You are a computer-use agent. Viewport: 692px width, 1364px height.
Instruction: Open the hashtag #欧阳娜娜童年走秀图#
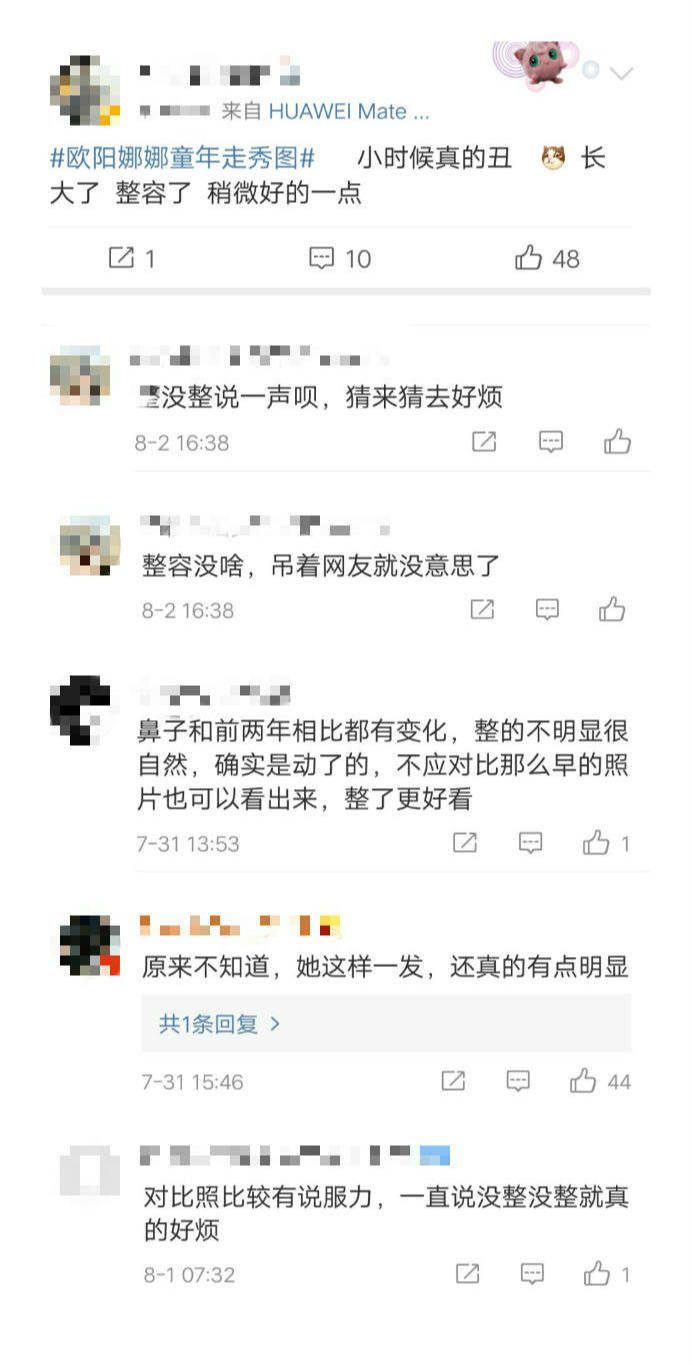pos(183,158)
